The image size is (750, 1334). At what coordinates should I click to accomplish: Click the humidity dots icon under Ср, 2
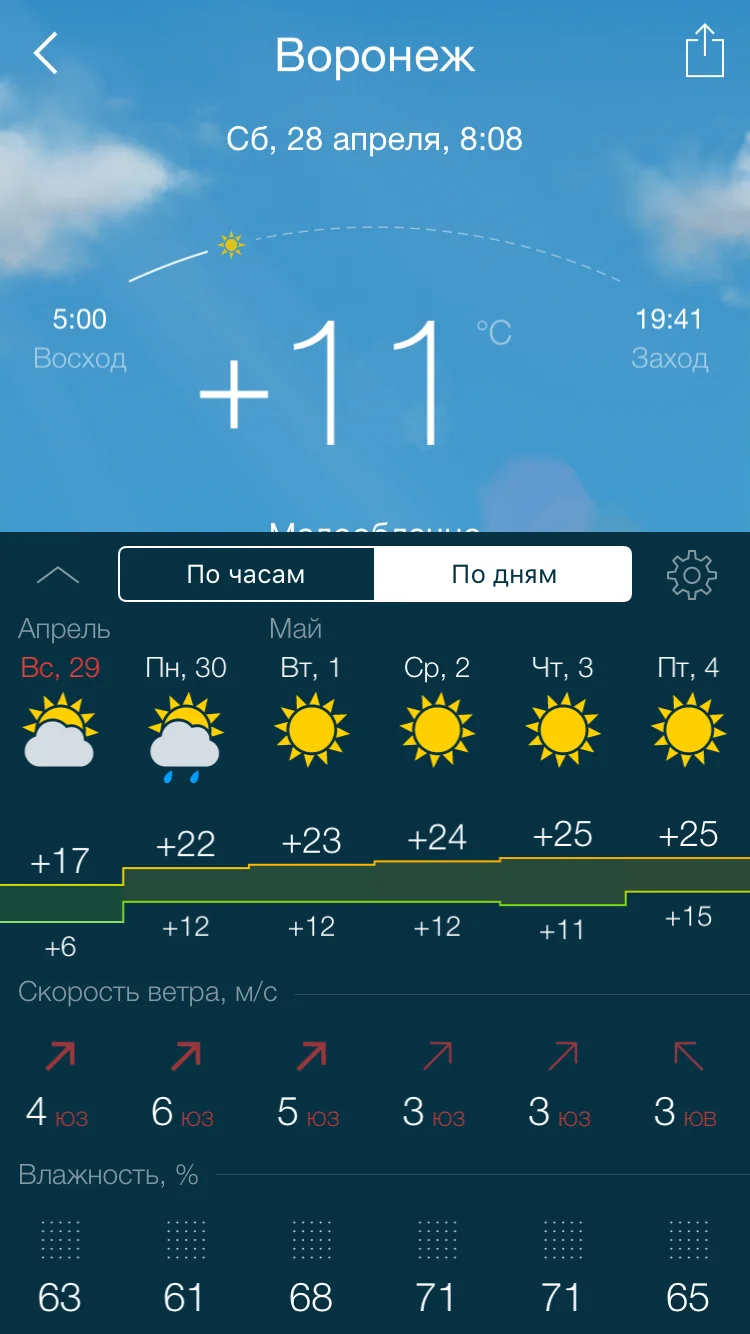point(437,1240)
